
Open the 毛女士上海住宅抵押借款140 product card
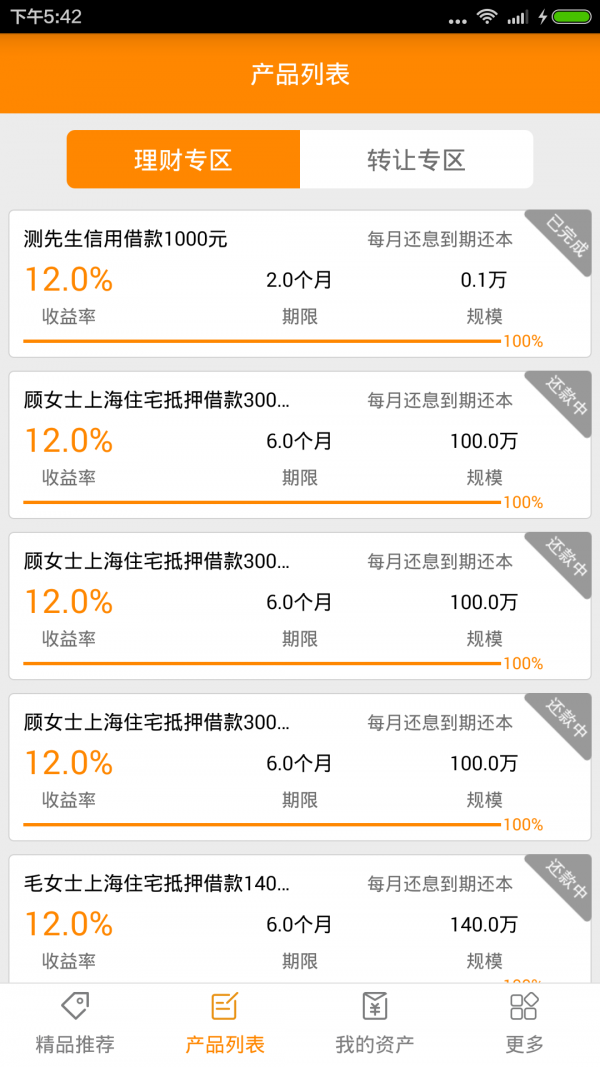click(x=300, y=919)
